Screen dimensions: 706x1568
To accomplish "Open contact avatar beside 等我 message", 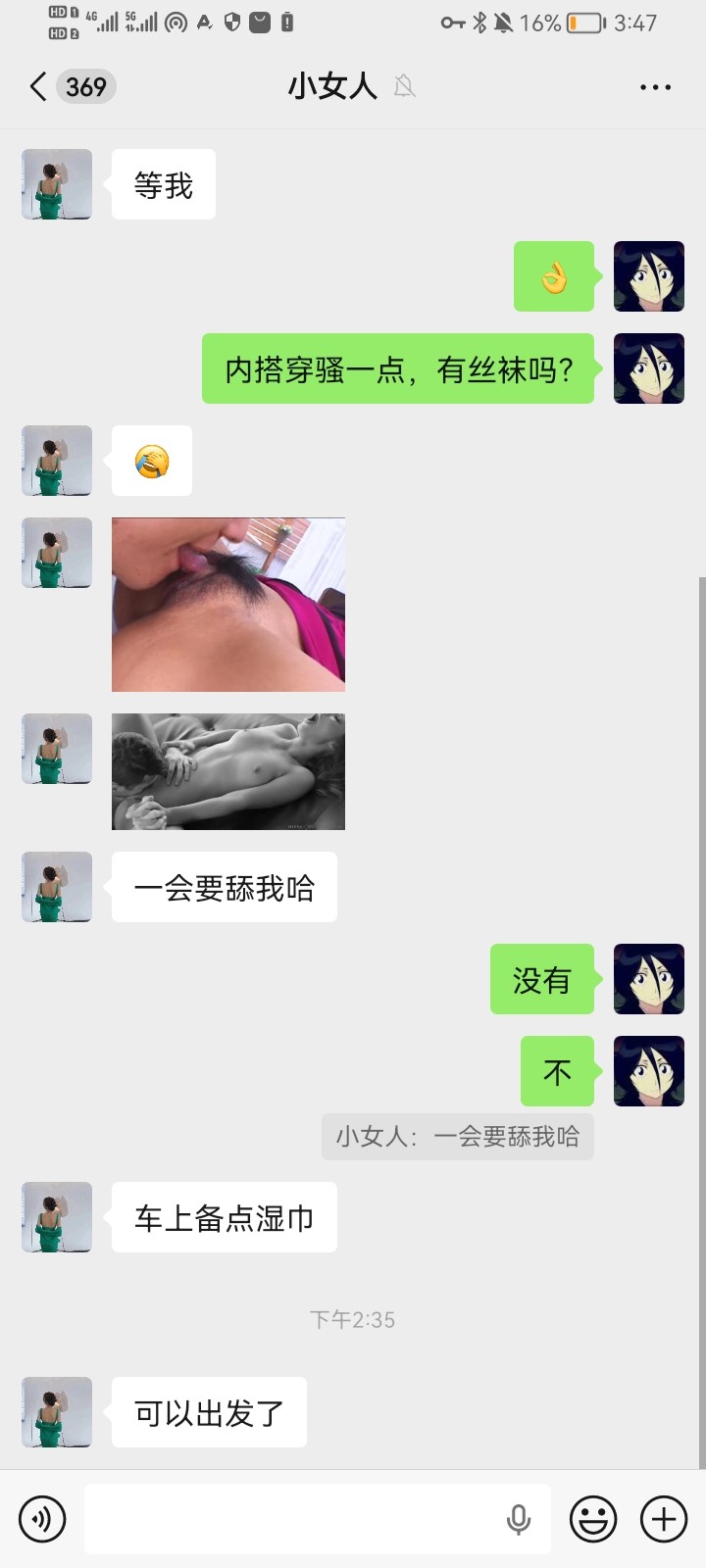I will point(57,184).
